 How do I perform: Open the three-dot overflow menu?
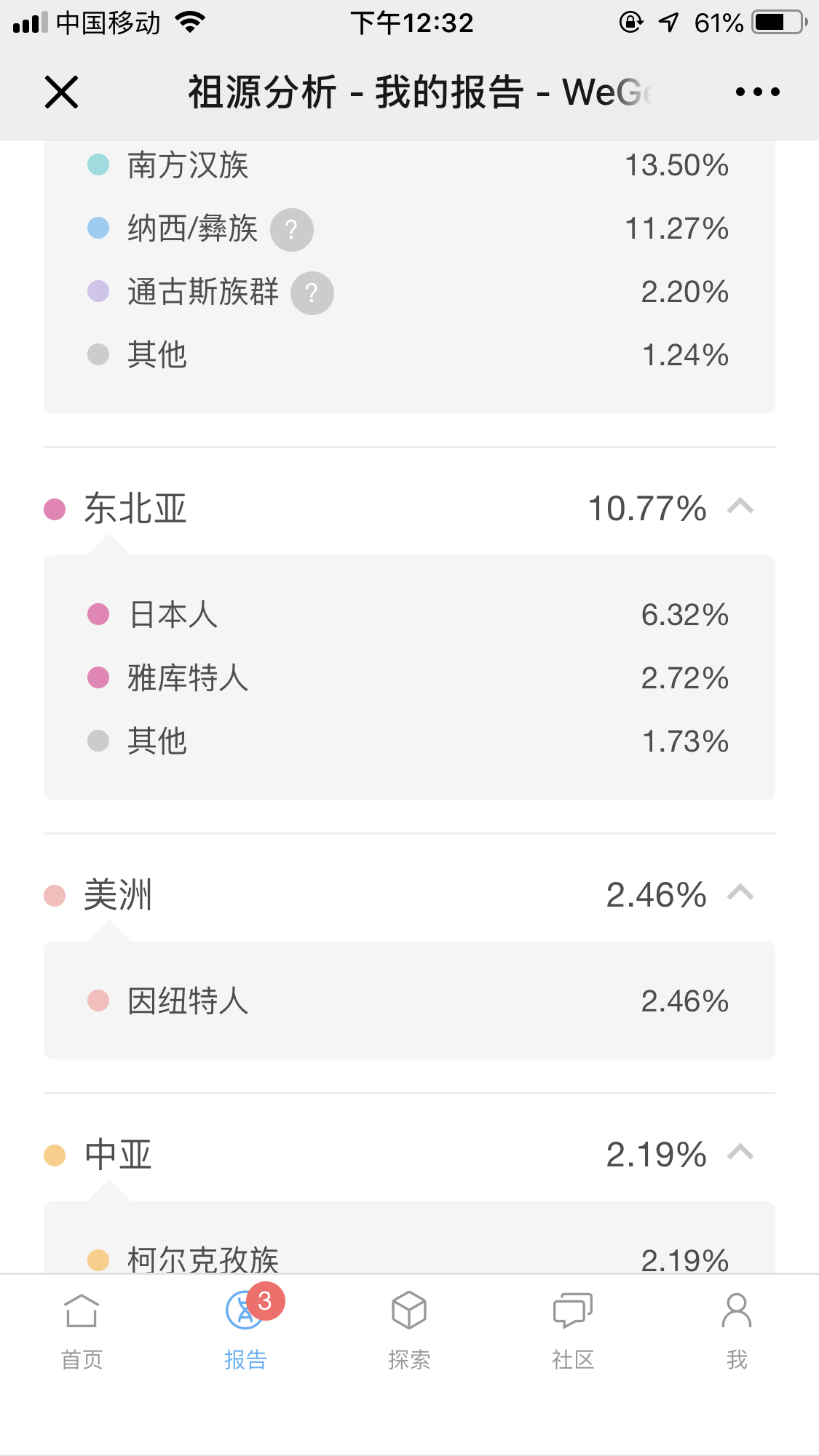(757, 92)
